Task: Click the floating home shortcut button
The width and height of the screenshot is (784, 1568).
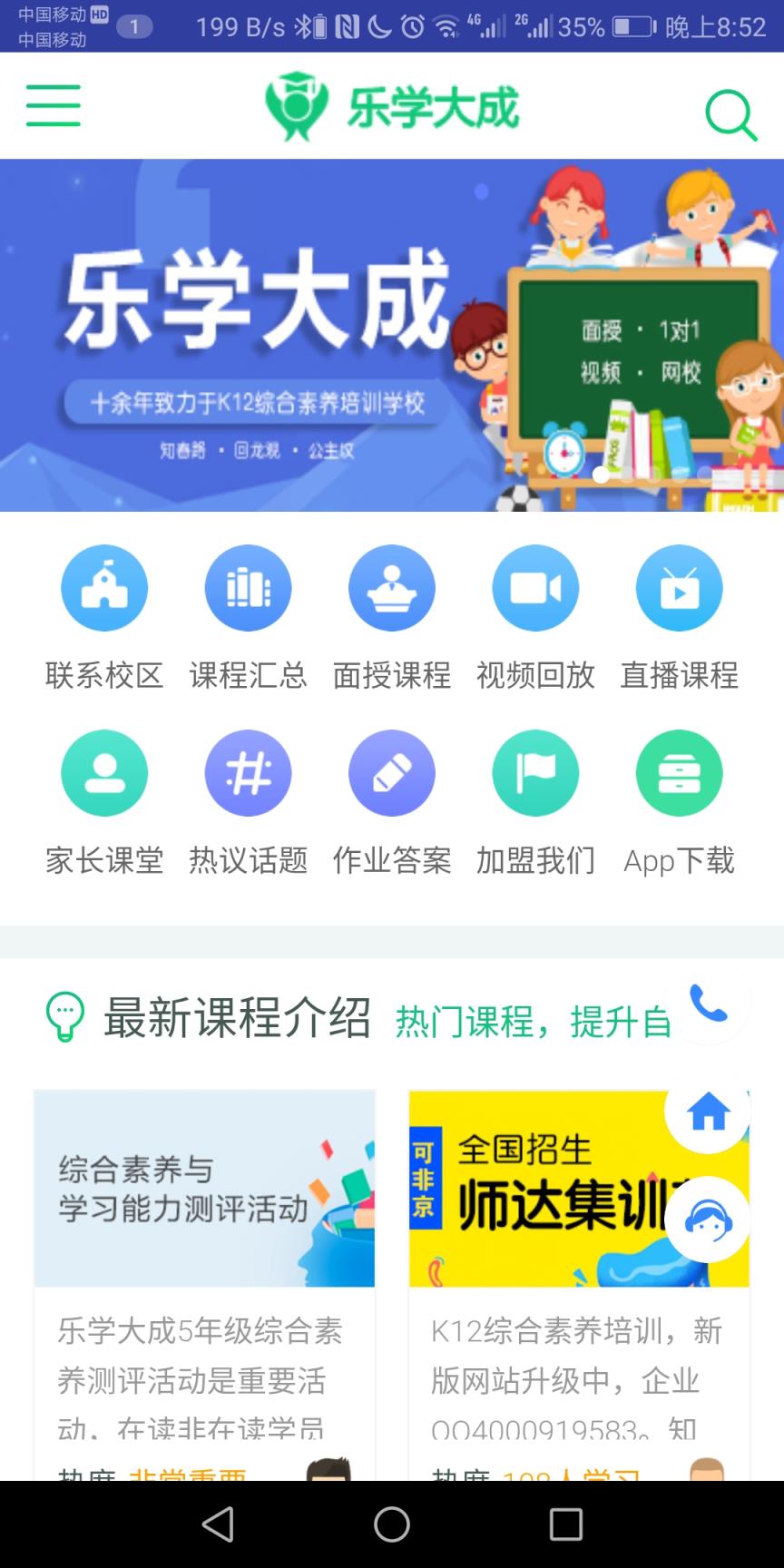Action: [x=707, y=1117]
